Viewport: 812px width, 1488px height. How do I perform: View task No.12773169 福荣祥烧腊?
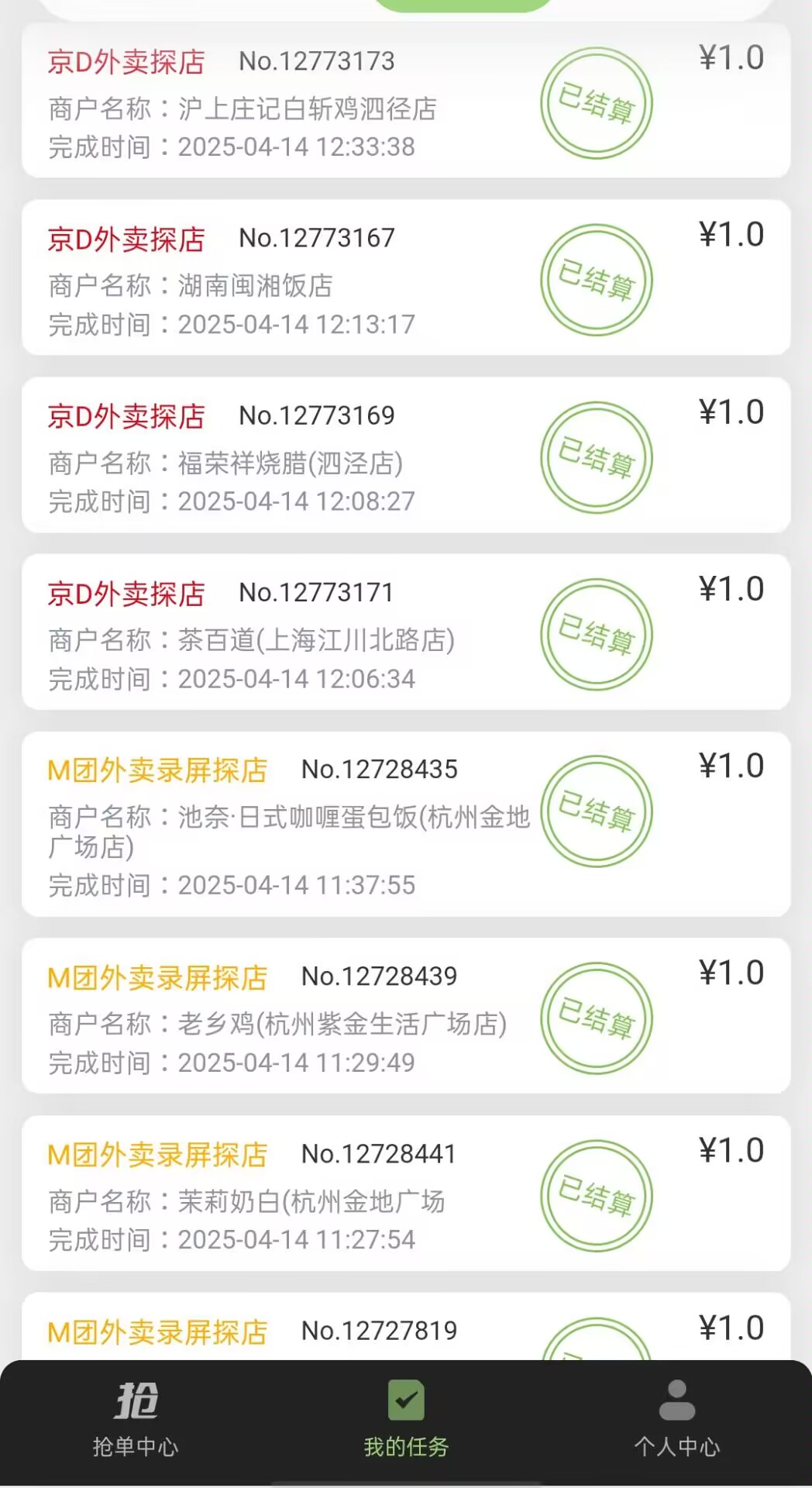tap(406, 455)
